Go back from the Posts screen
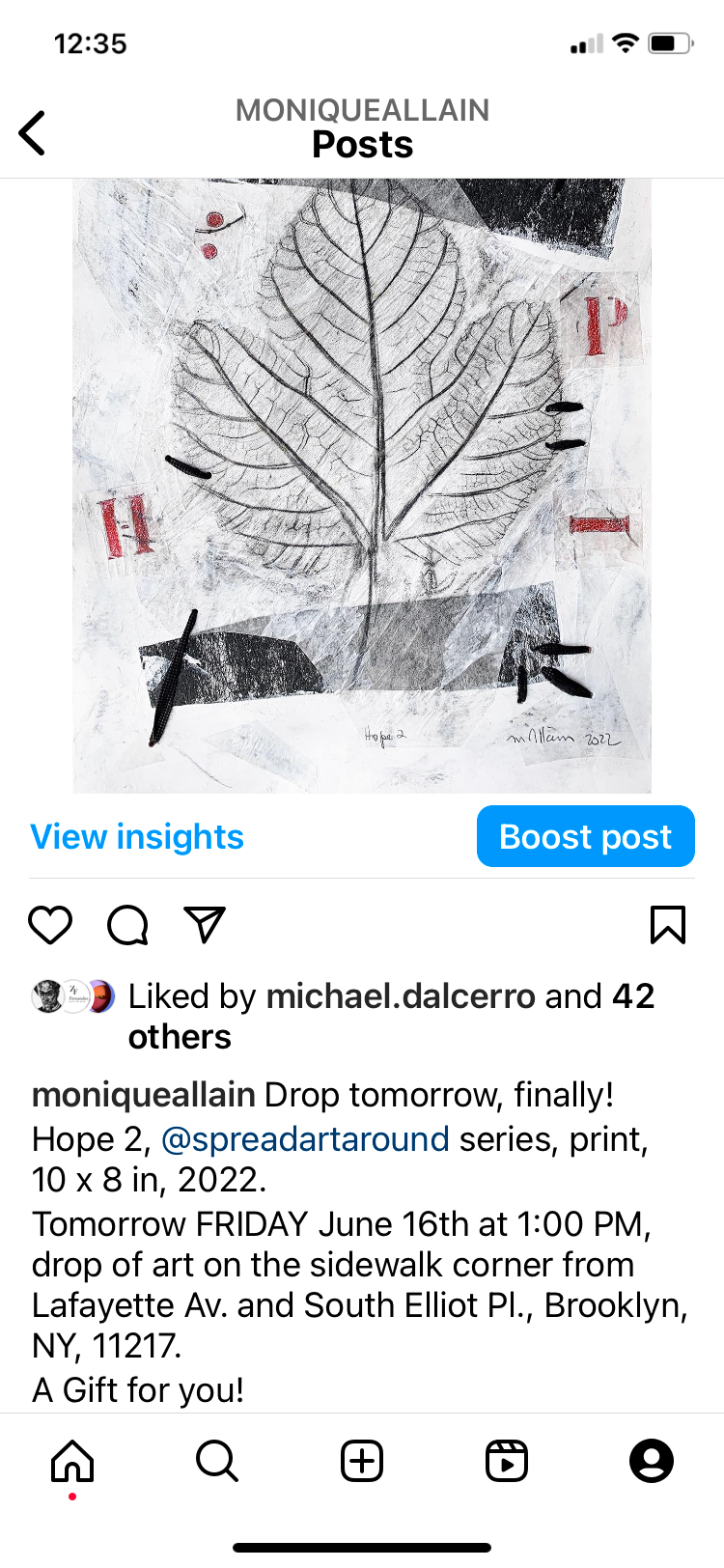724x1568 pixels. click(32, 132)
